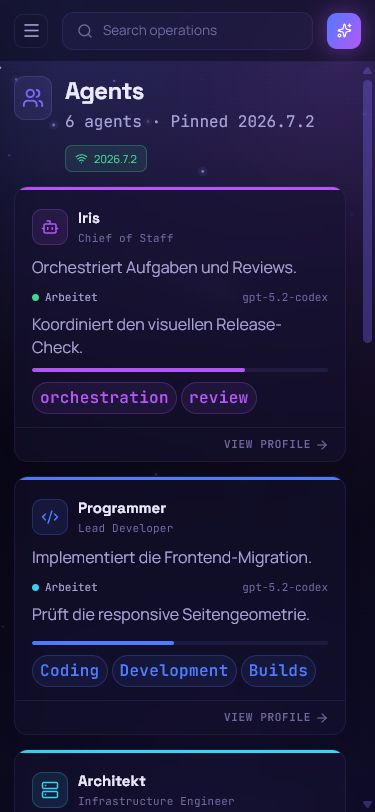Screen dimensions: 375x812
Task: Select the orchestration tag
Action: 104,398
